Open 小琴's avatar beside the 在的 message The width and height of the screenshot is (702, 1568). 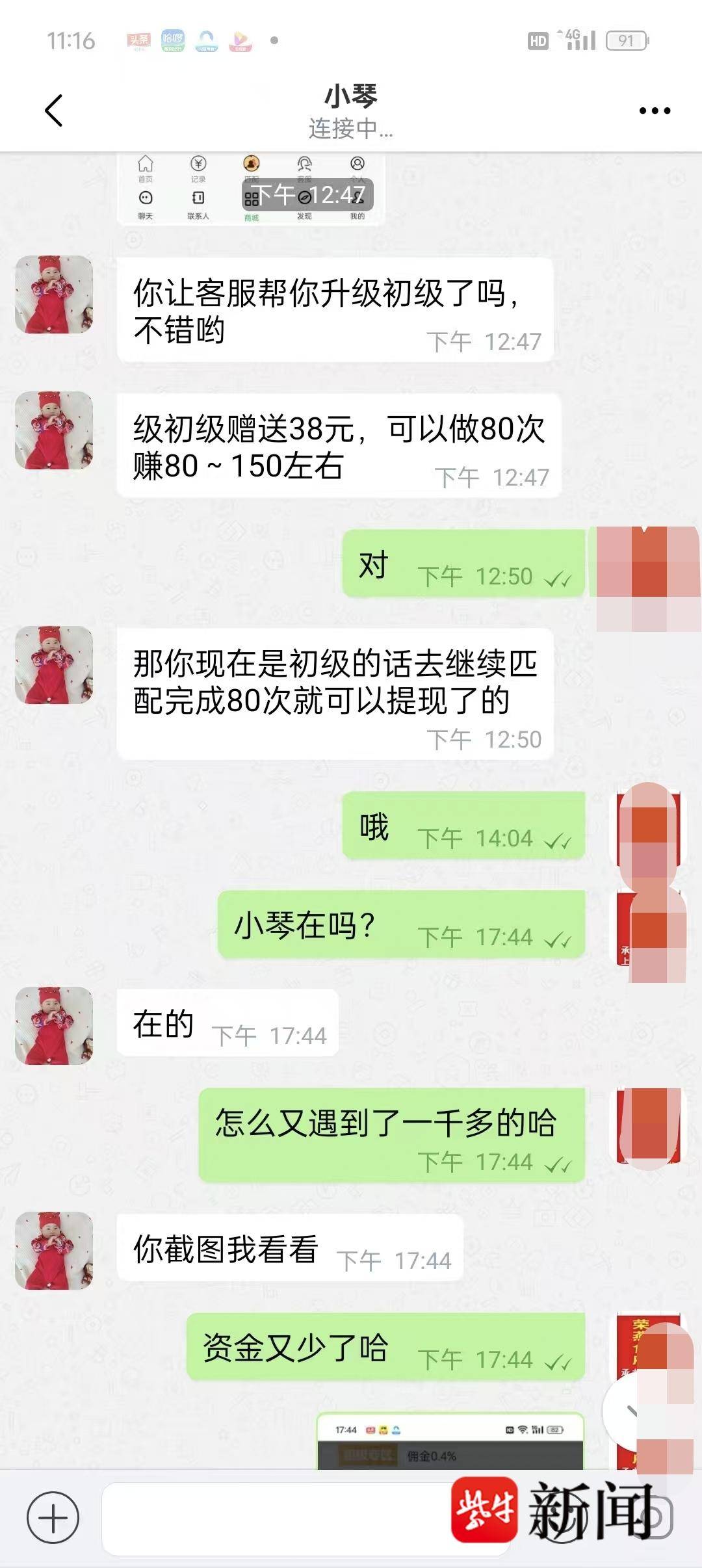tap(54, 1025)
